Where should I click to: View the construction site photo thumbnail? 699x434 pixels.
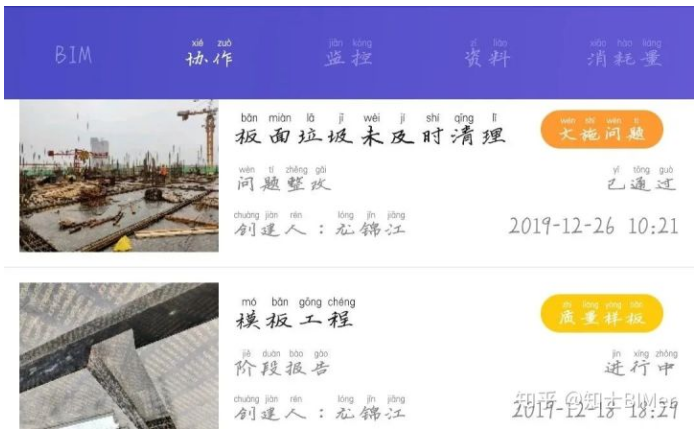point(118,176)
